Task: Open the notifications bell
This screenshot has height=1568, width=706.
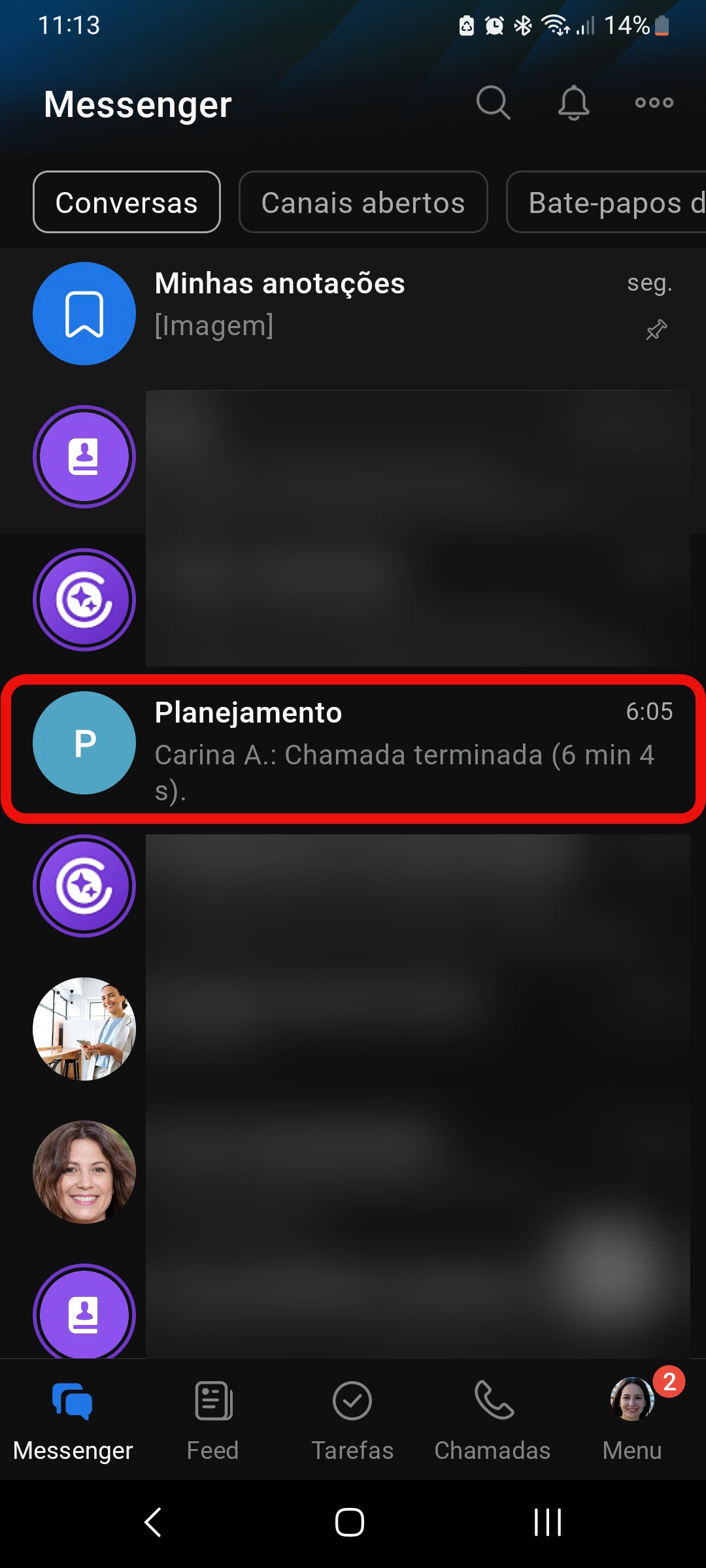Action: pyautogui.click(x=573, y=103)
